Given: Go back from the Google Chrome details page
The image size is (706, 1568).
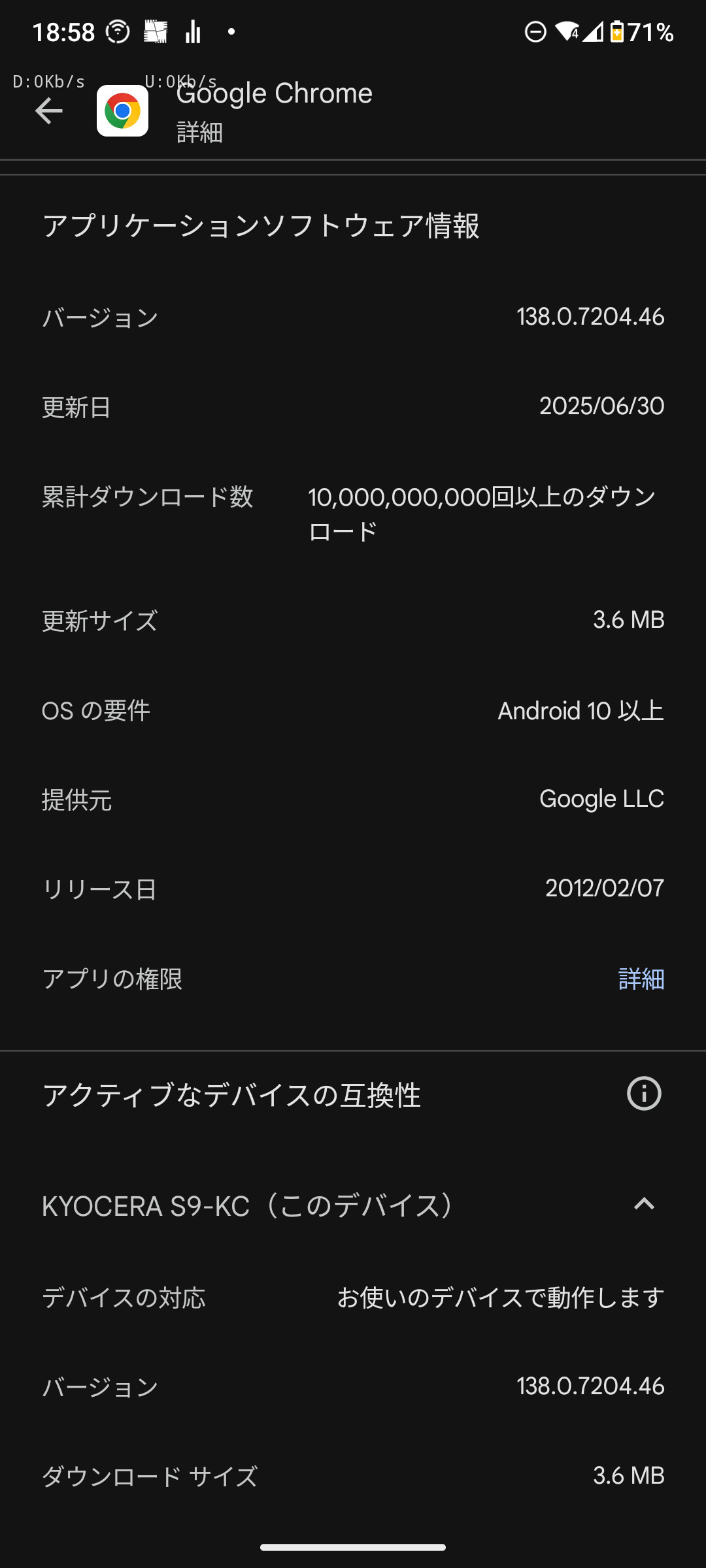Looking at the screenshot, I should point(49,111).
